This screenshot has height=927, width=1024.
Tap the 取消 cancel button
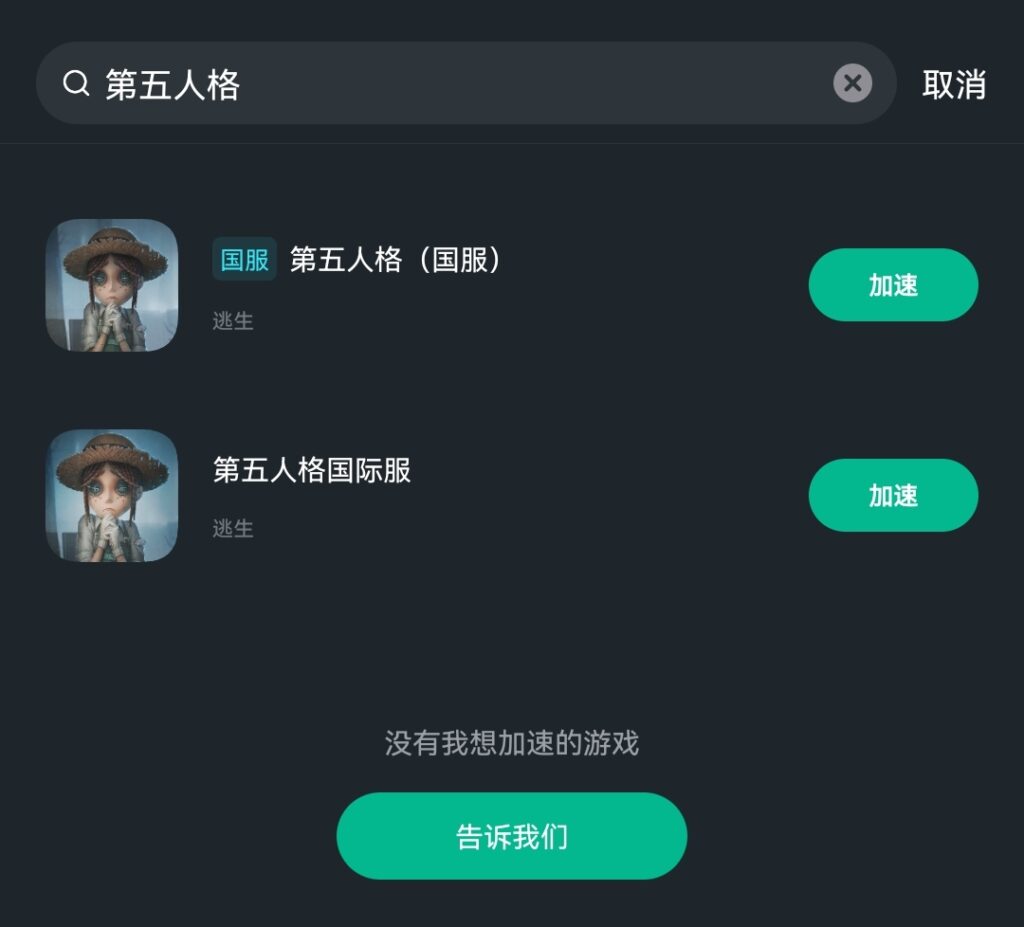953,85
